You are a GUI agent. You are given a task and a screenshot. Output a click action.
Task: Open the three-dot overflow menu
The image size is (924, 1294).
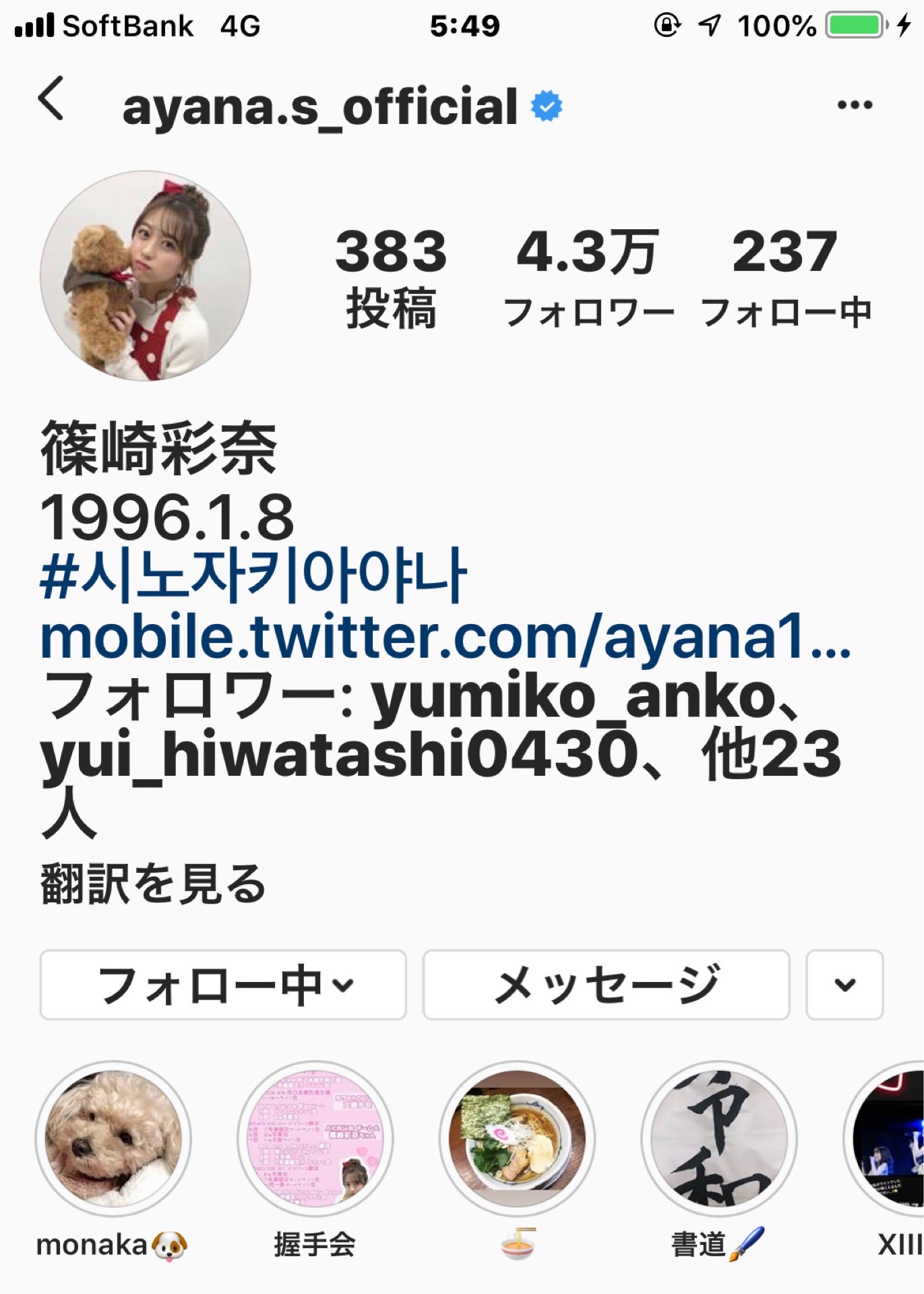(854, 104)
